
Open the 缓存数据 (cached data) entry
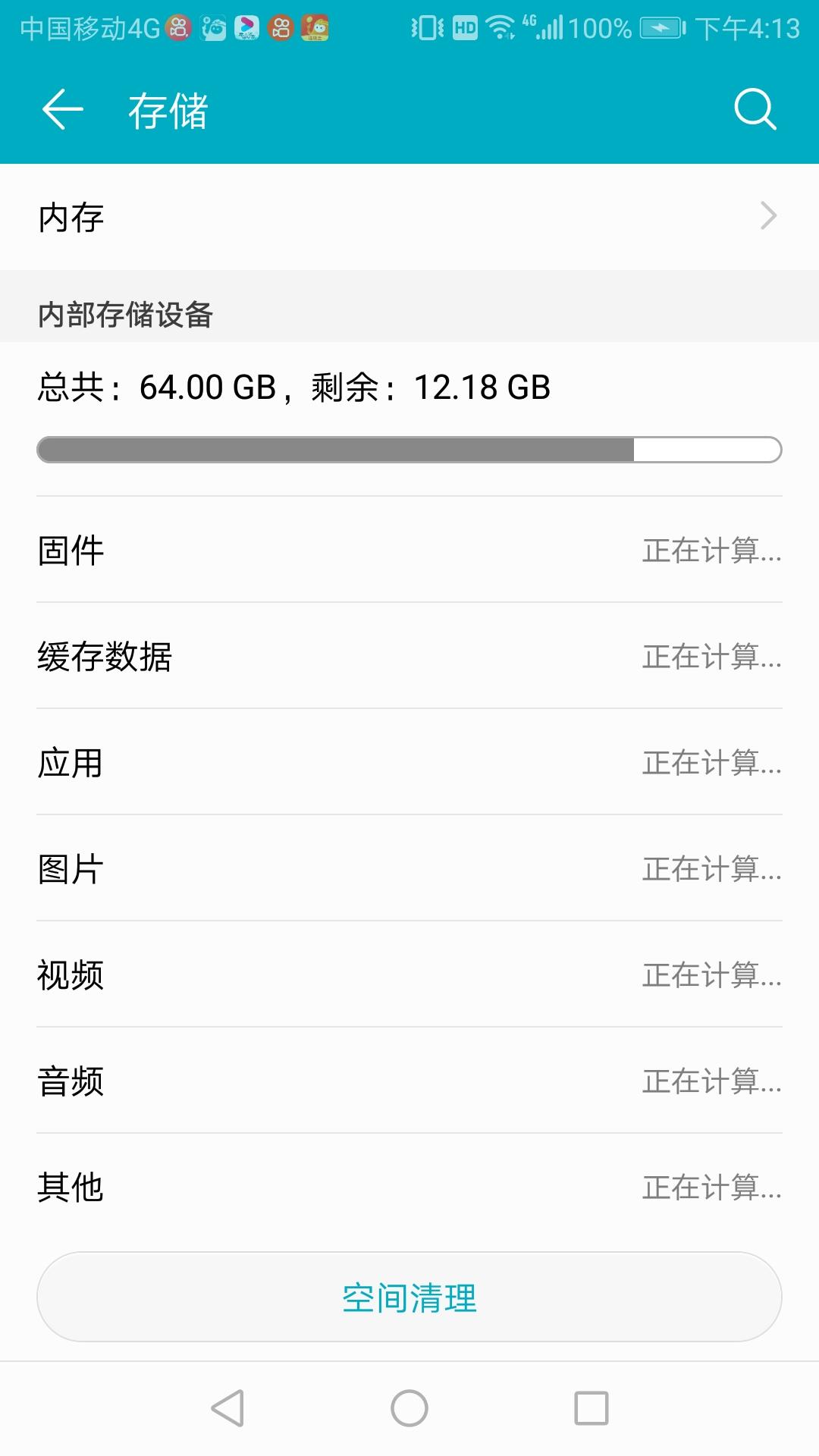point(409,656)
